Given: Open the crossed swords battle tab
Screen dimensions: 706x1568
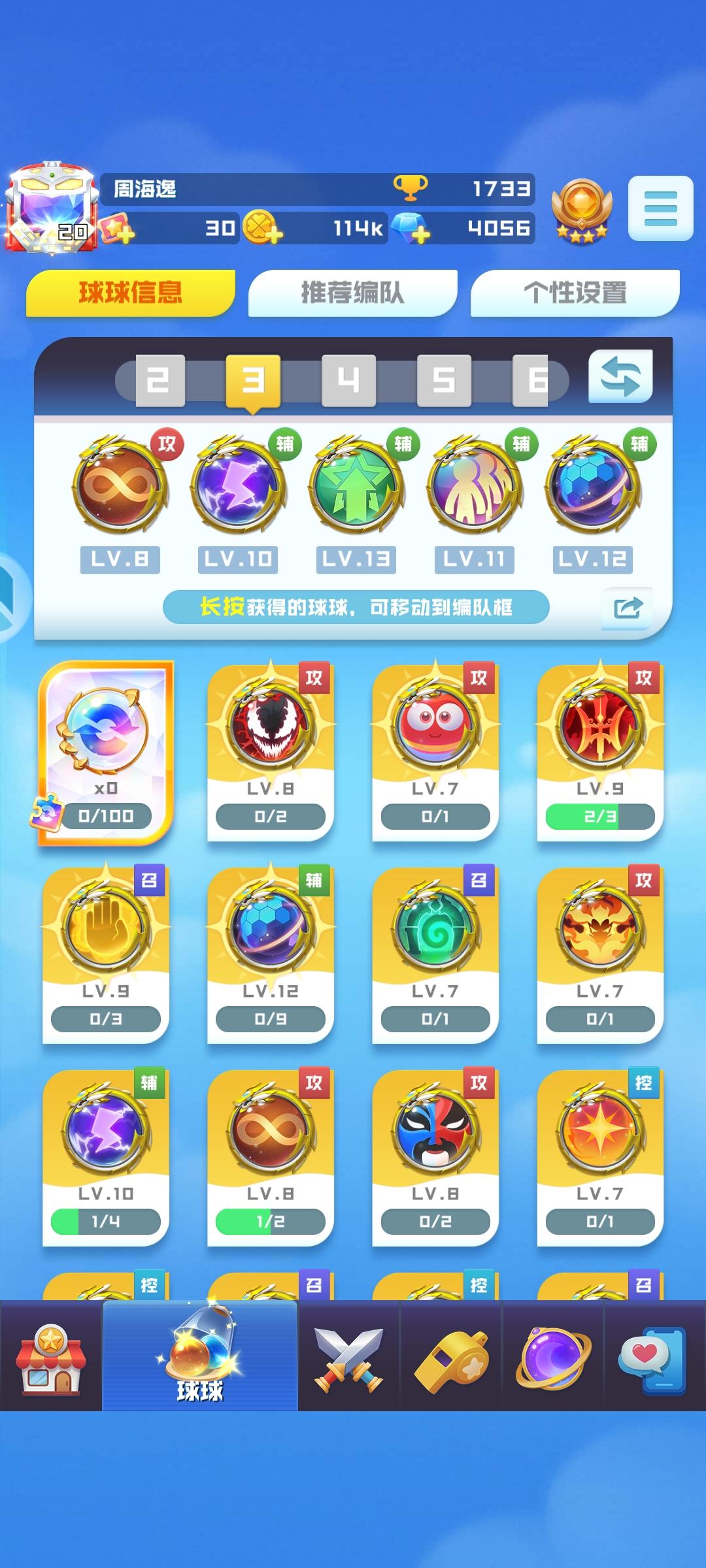Looking at the screenshot, I should 348,1356.
